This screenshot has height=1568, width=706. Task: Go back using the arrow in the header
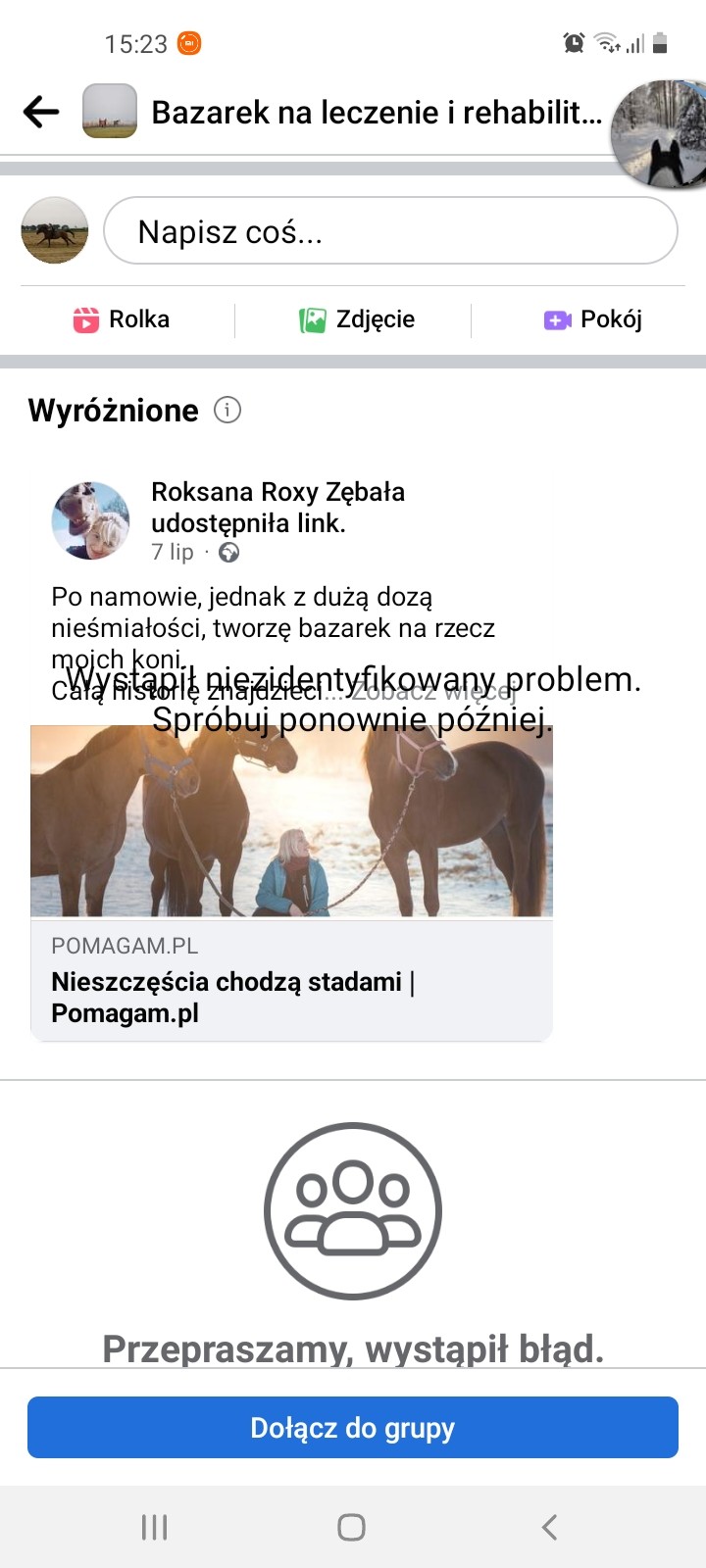tap(41, 112)
